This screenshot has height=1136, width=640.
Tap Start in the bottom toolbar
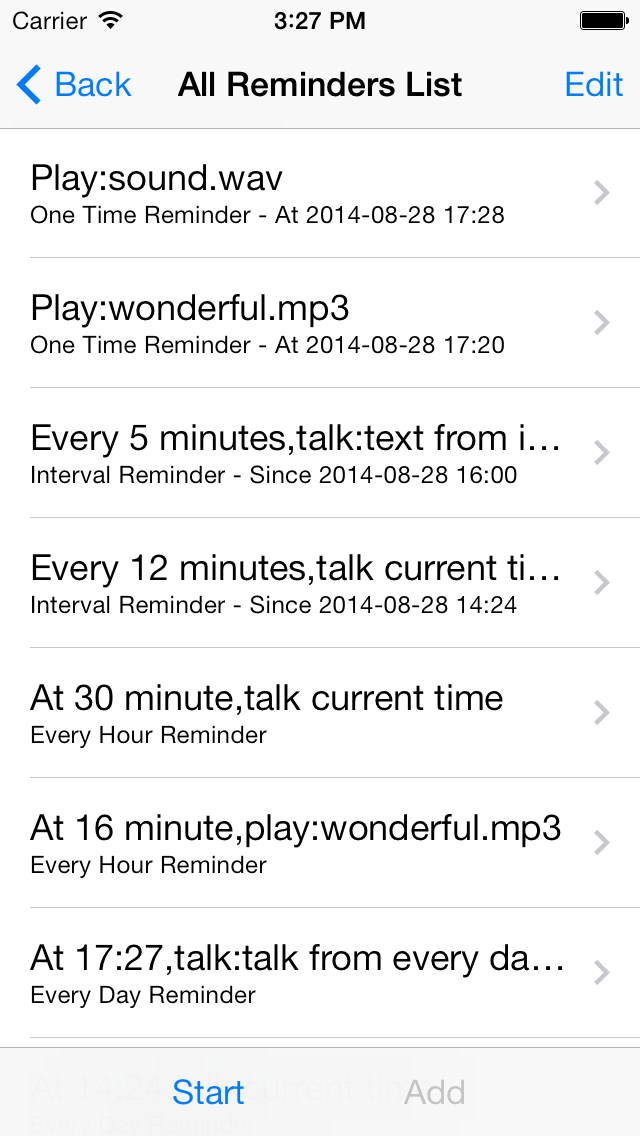pos(208,1092)
